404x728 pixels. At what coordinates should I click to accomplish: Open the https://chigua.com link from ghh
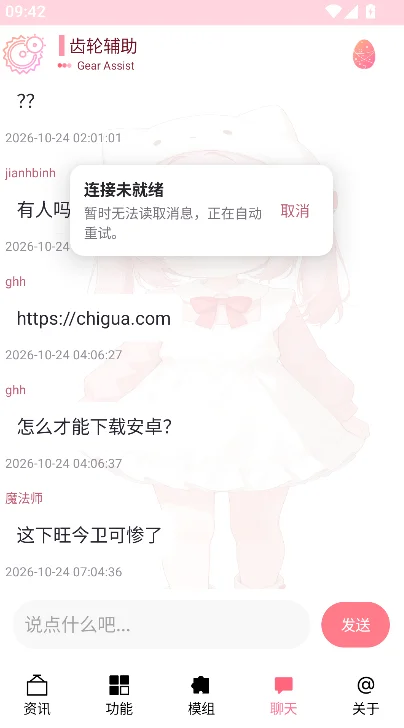(x=94, y=318)
